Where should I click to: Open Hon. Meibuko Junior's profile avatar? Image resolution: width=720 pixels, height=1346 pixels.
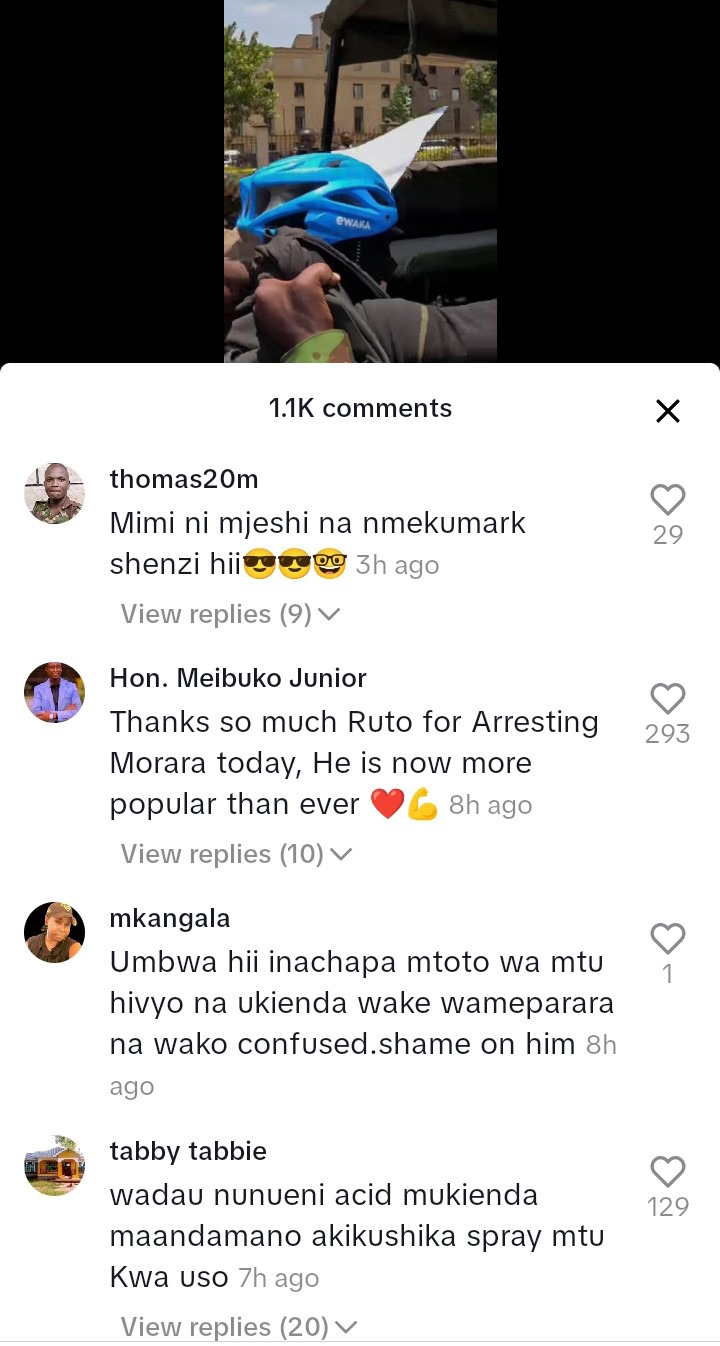pyautogui.click(x=54, y=692)
